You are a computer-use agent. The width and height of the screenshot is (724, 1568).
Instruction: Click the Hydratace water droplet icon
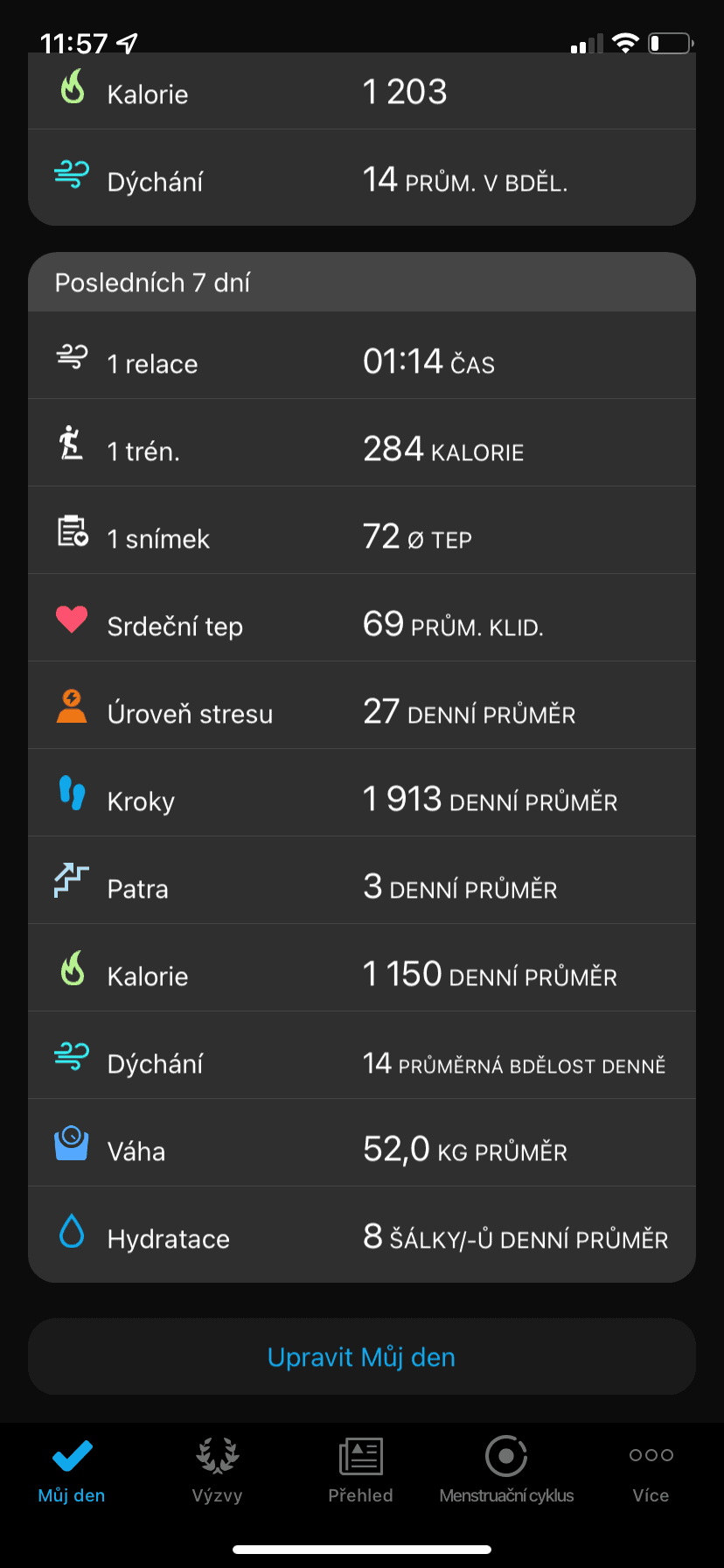73,1230
